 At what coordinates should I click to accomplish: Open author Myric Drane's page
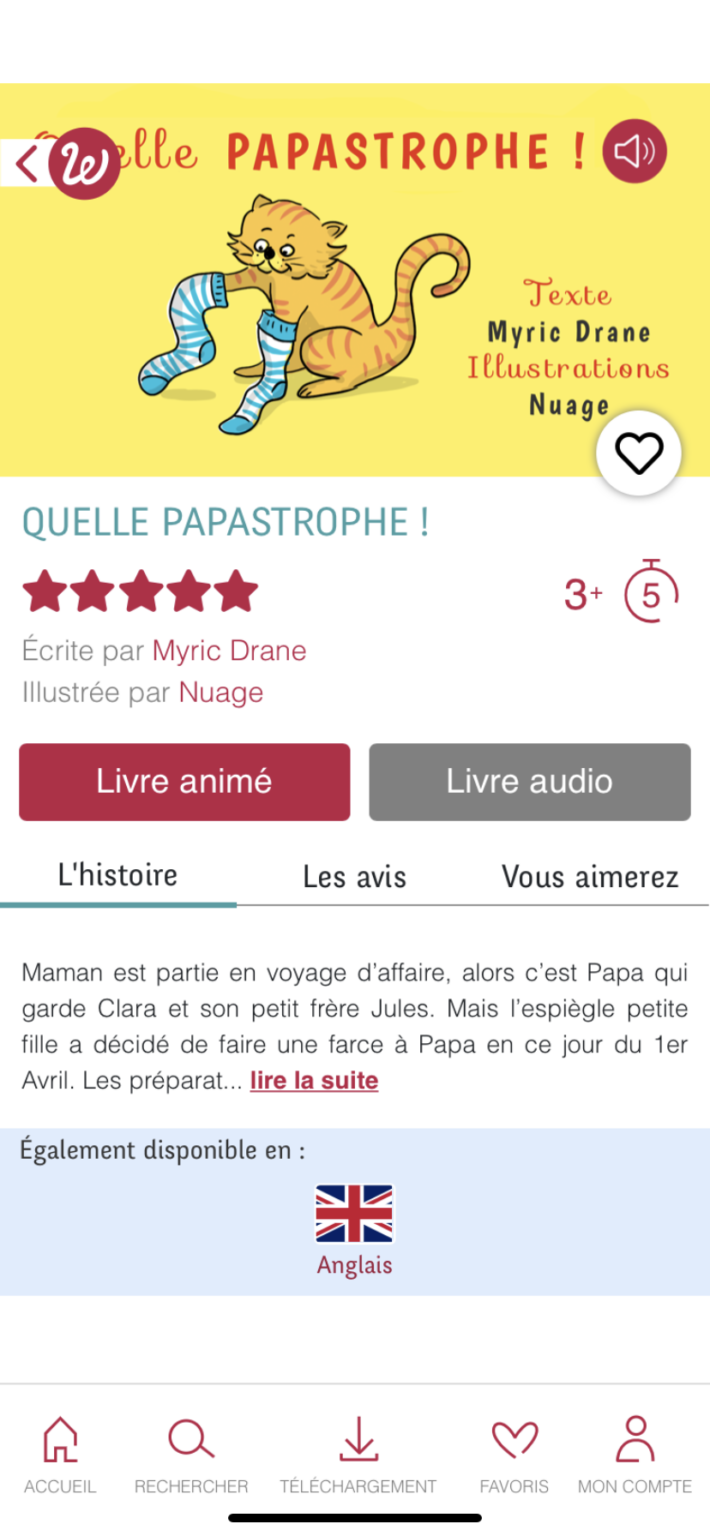[229, 651]
